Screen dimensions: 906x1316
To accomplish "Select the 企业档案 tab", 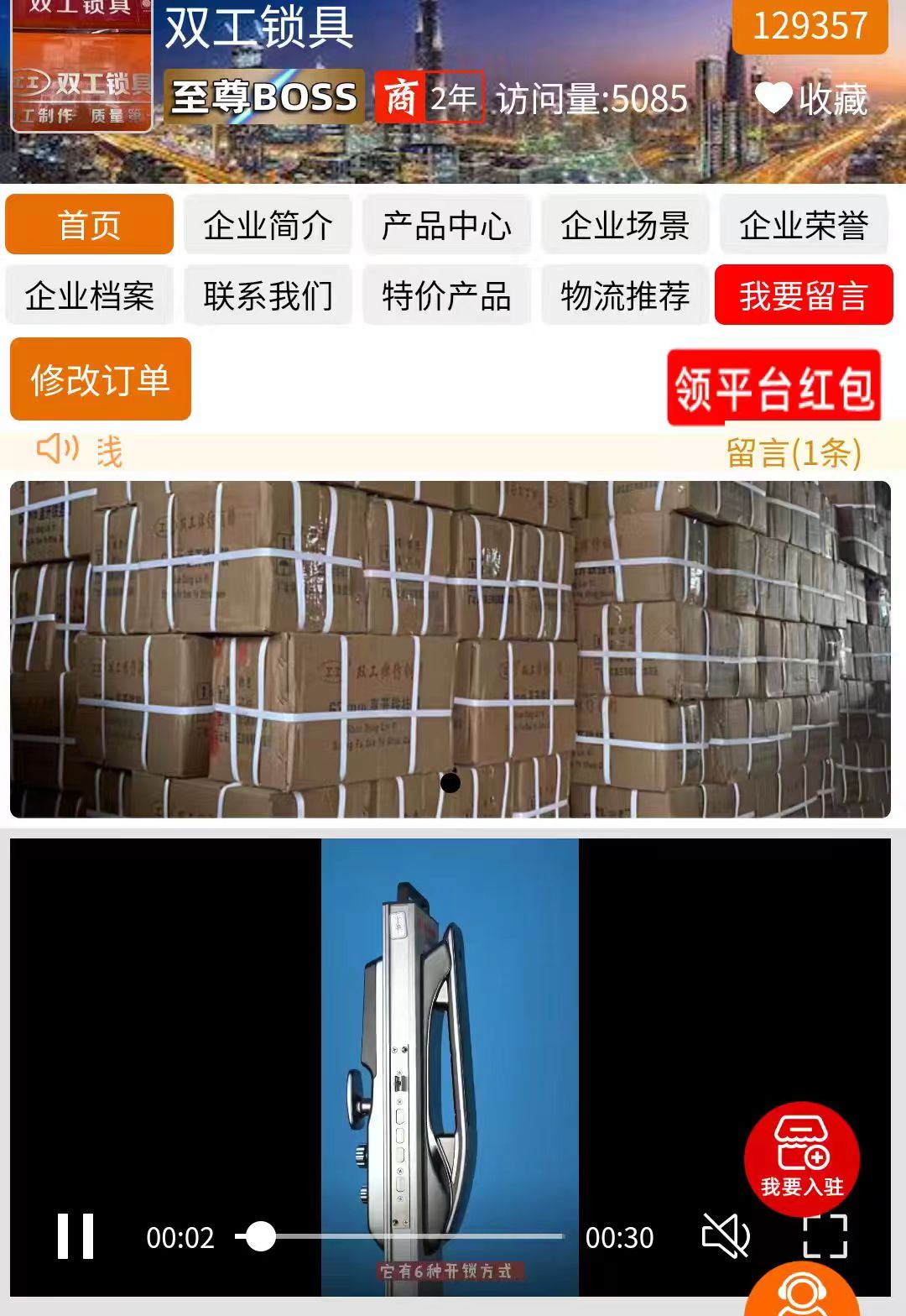I will click(89, 295).
